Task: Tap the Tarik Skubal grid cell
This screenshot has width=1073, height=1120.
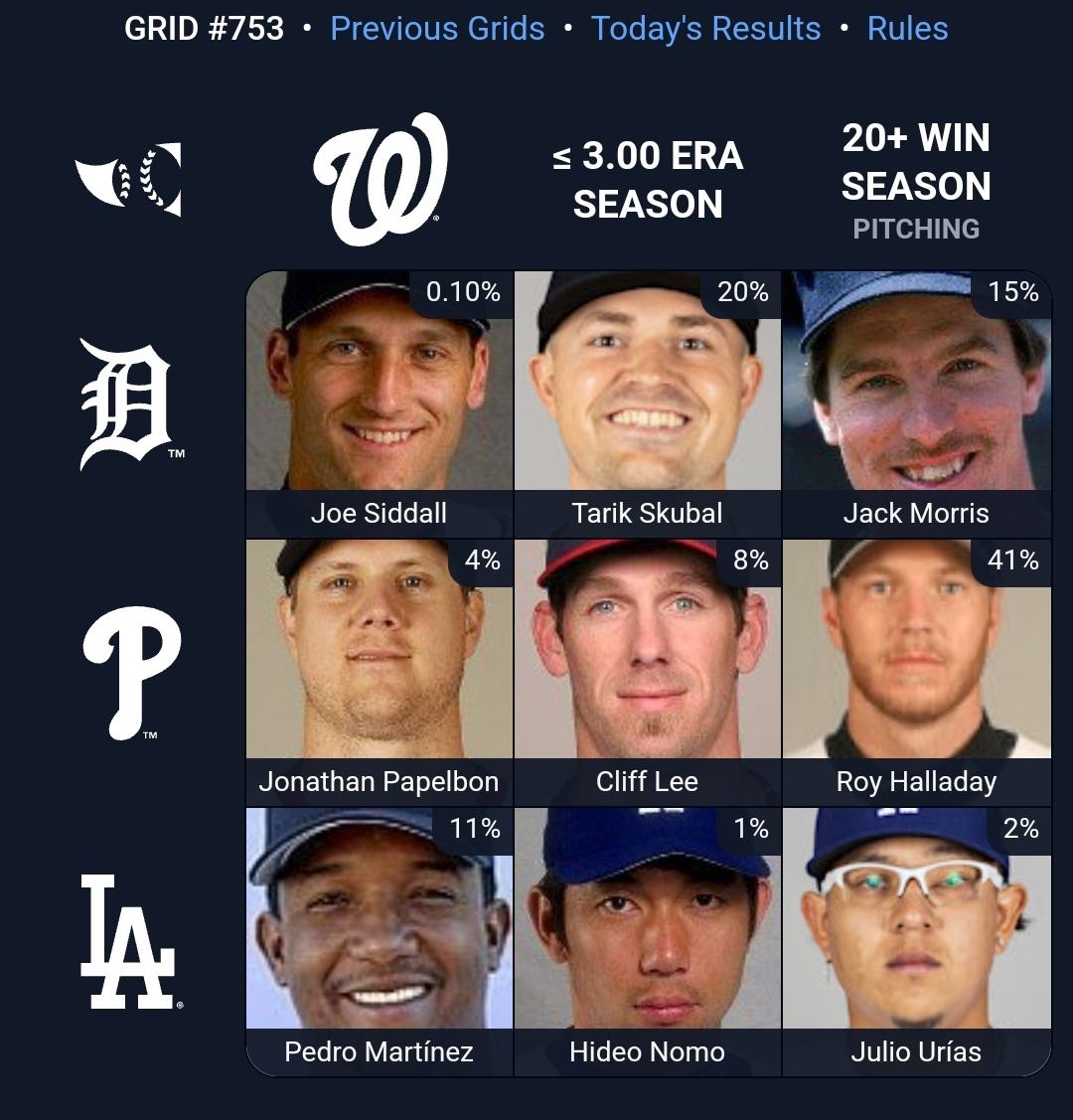Action: pos(648,403)
